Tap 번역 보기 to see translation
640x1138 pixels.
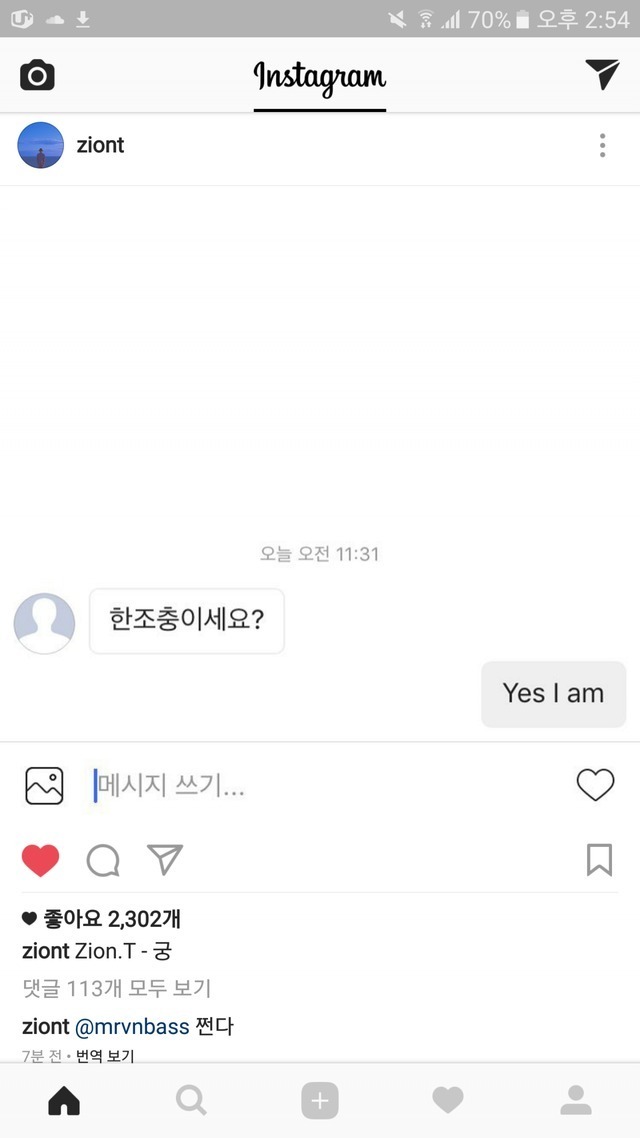point(104,1055)
